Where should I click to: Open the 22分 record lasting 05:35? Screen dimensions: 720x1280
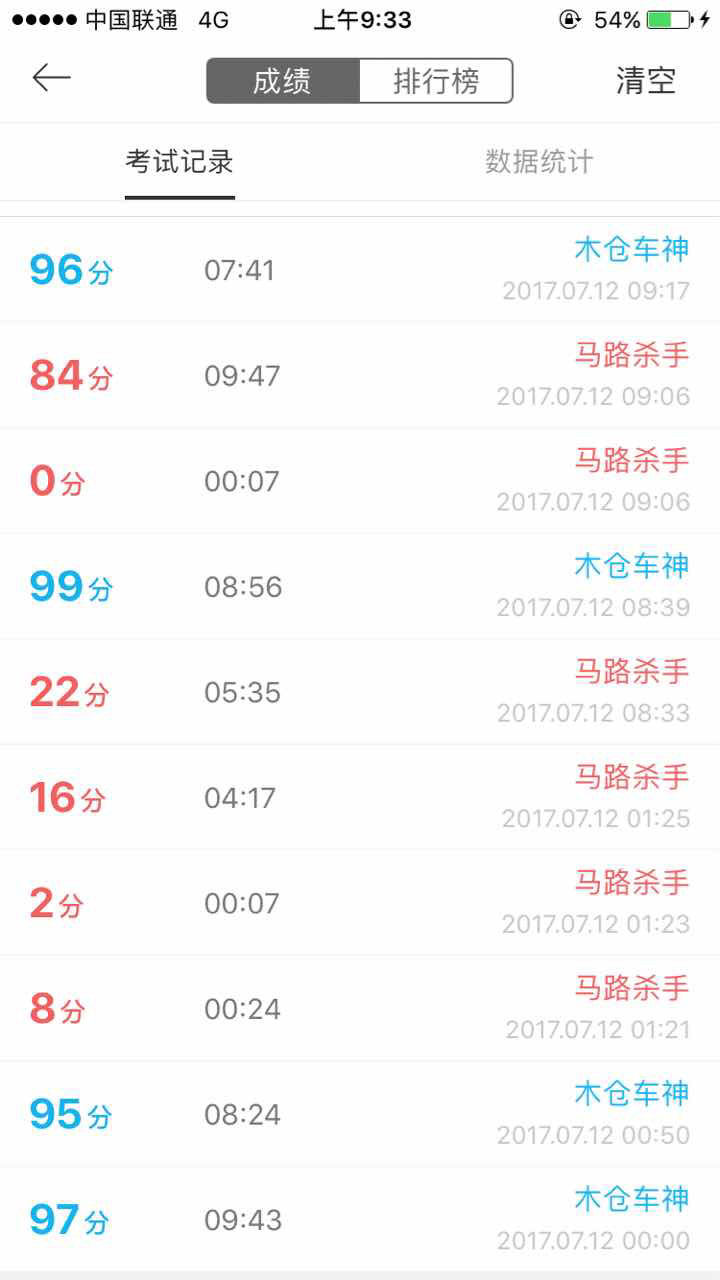point(360,691)
